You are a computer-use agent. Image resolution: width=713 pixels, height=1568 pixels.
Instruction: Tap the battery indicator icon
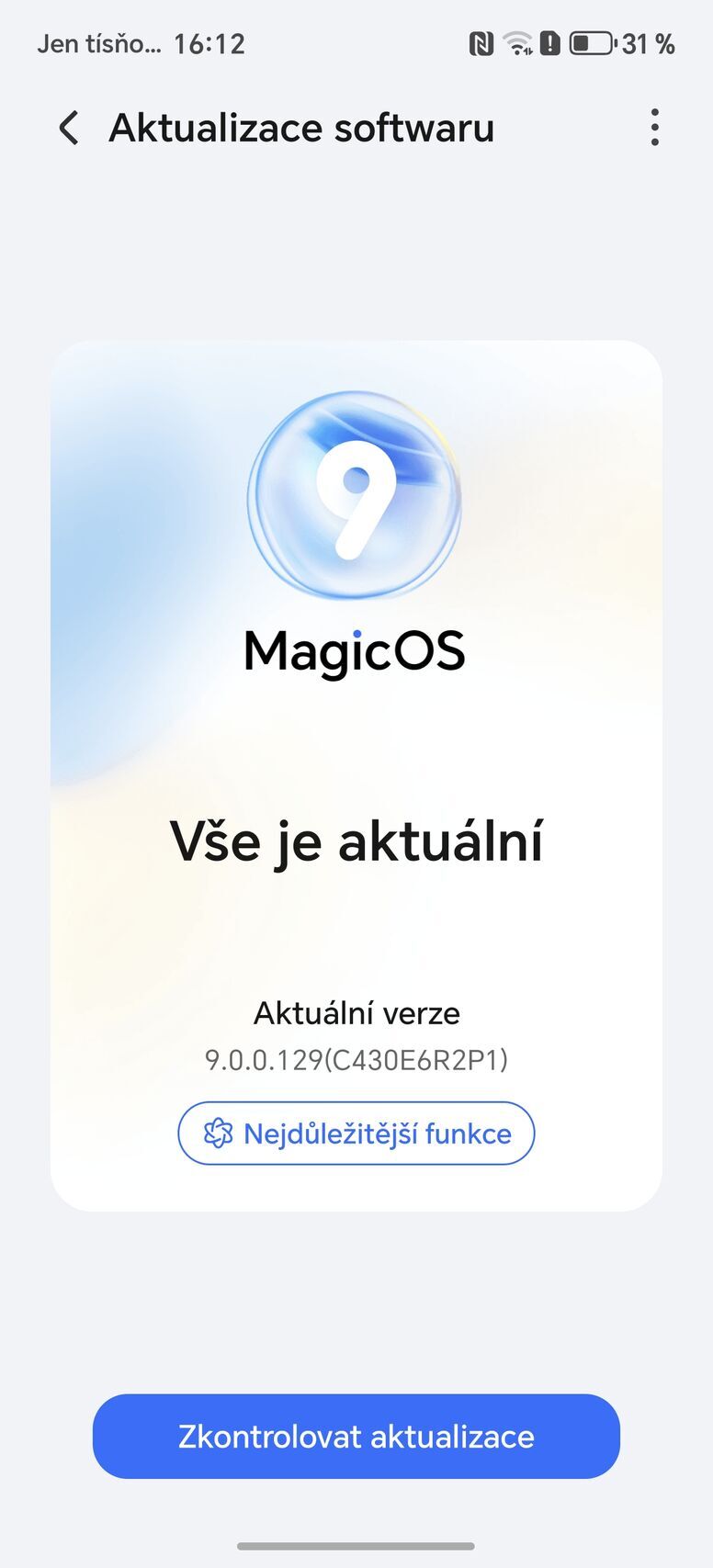[x=594, y=42]
